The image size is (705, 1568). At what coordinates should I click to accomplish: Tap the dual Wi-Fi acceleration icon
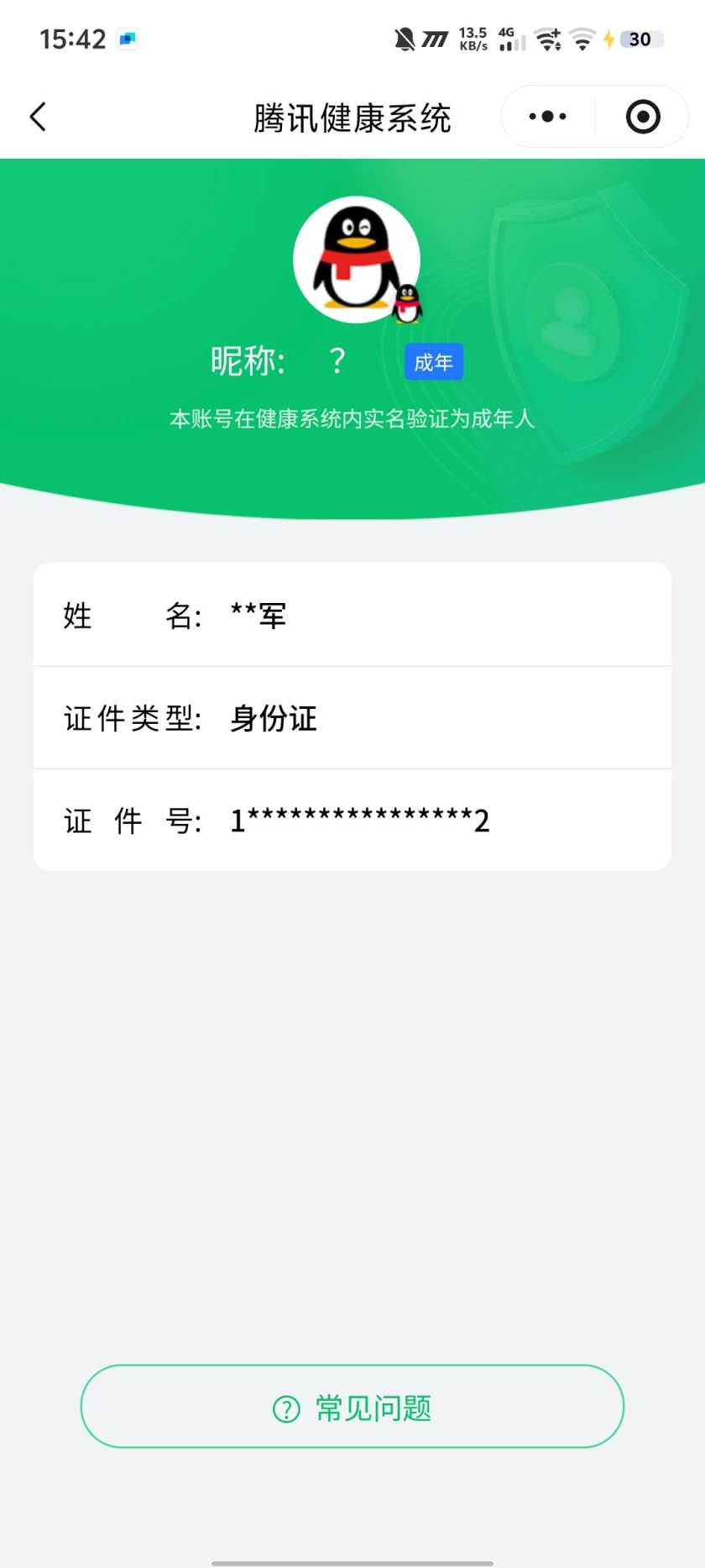point(547,39)
